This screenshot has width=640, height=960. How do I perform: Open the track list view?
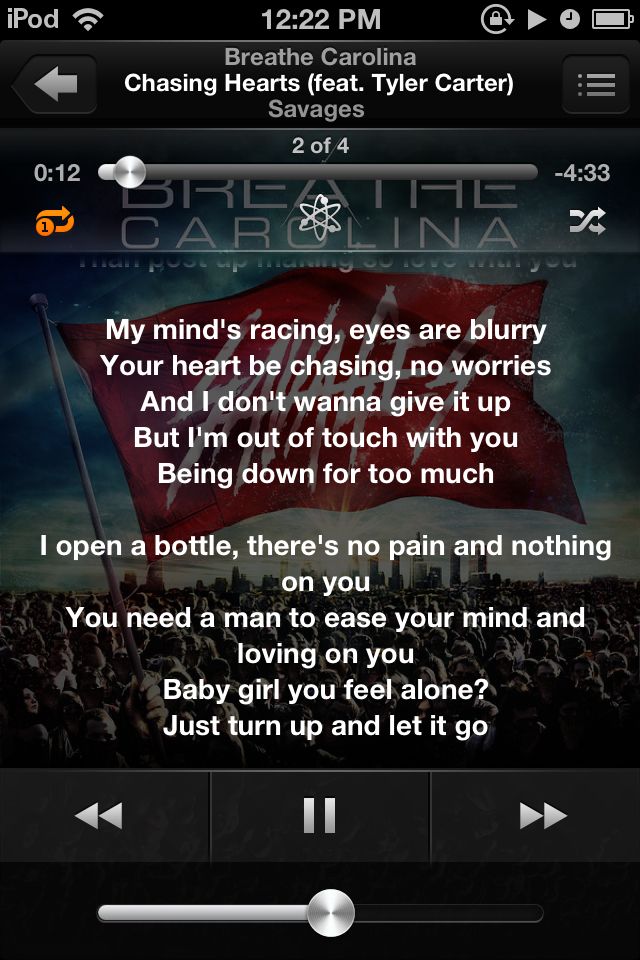pos(596,85)
